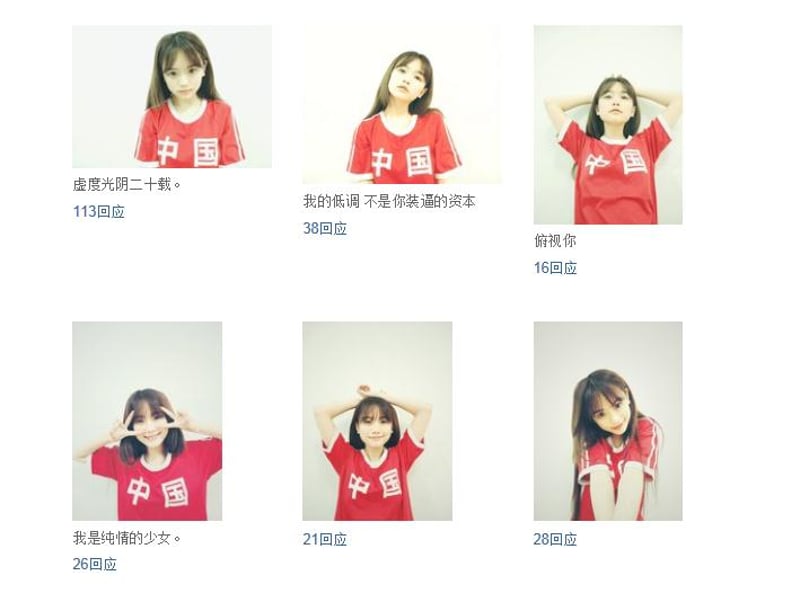View the 21回应 replies
The image size is (800, 600).
(x=325, y=540)
